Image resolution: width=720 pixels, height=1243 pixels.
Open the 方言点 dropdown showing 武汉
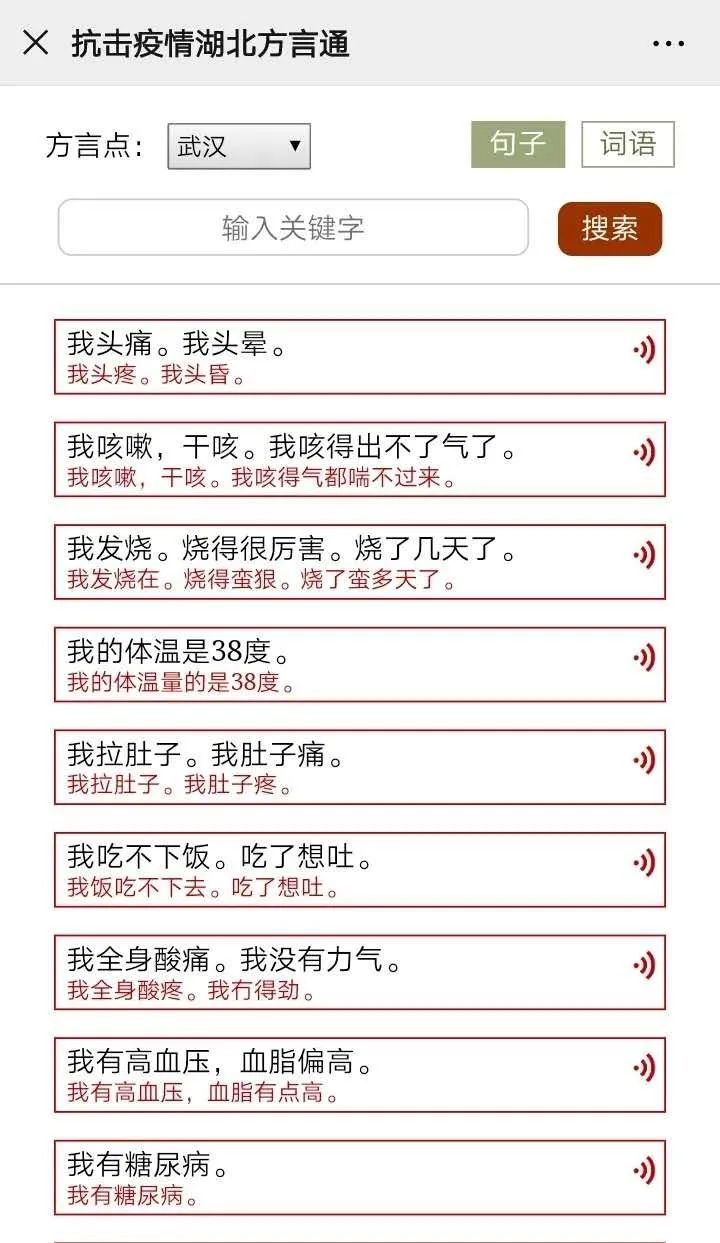pyautogui.click(x=239, y=146)
